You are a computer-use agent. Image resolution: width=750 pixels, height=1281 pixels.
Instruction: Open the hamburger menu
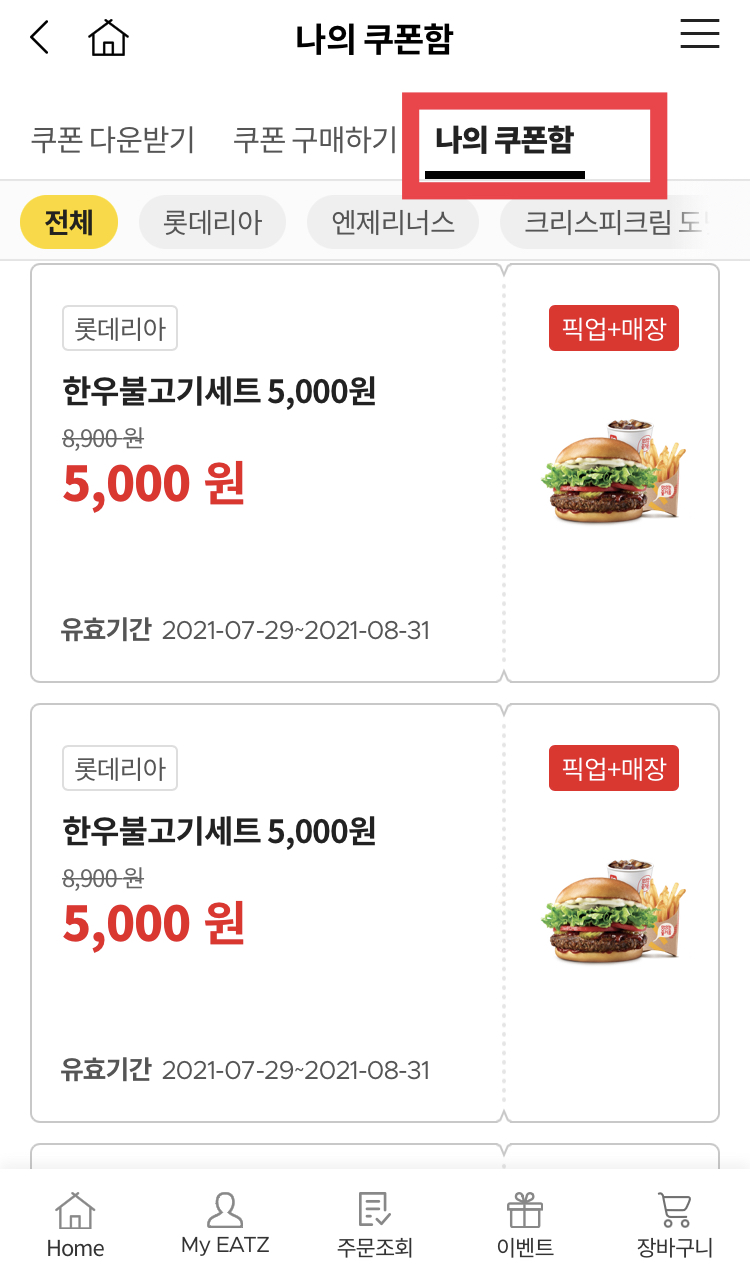(x=700, y=34)
